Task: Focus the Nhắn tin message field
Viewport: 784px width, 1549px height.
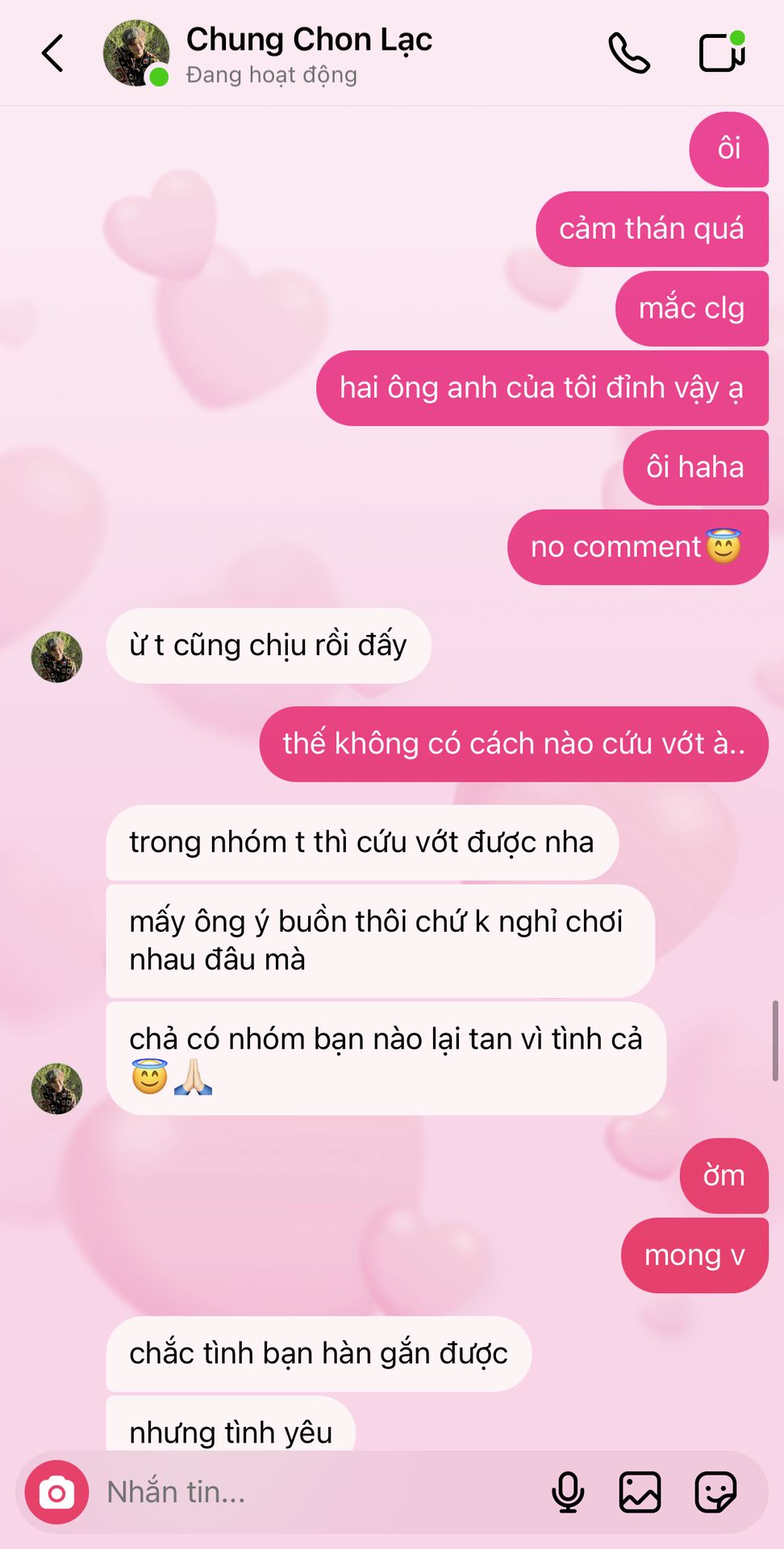Action: pos(315,1493)
